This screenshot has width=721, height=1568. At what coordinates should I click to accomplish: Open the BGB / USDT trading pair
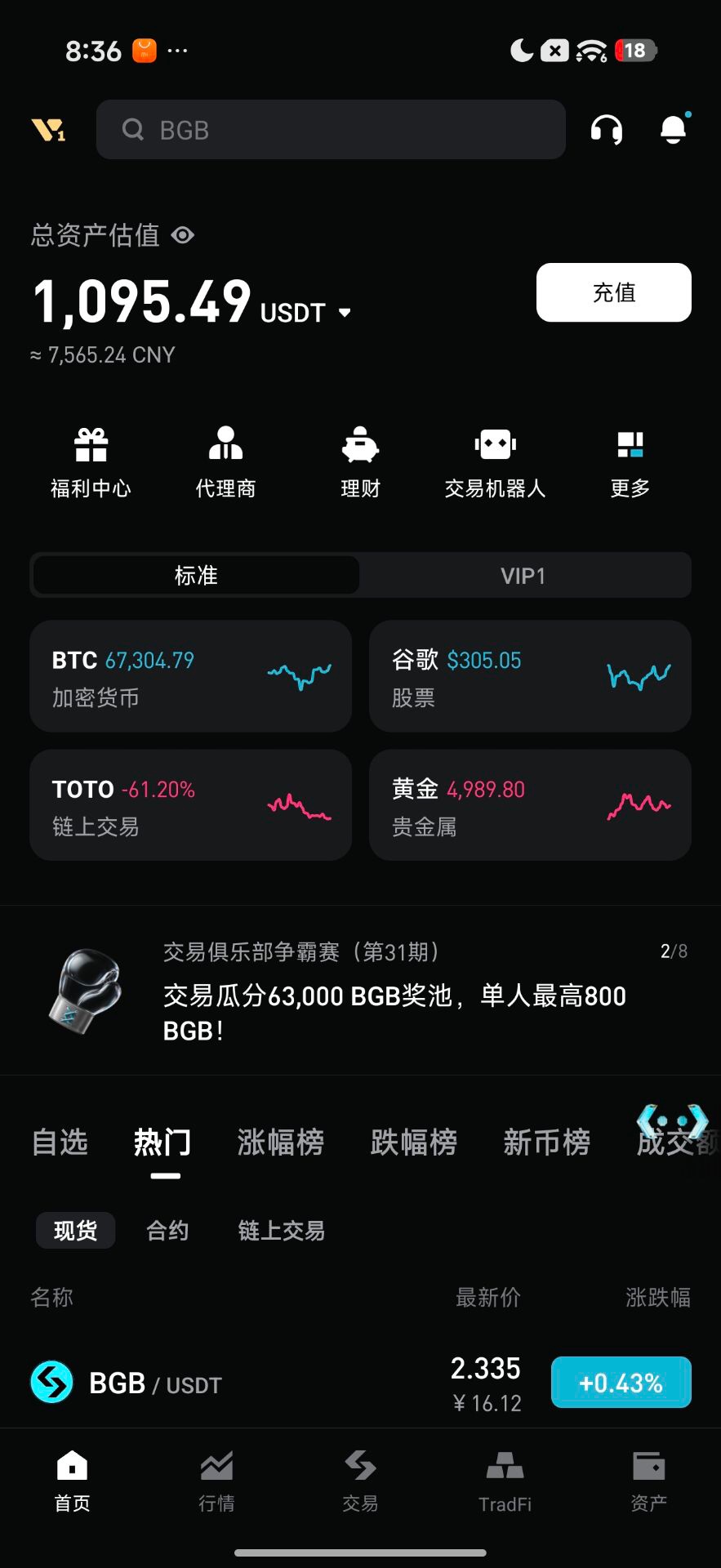pos(155,1383)
